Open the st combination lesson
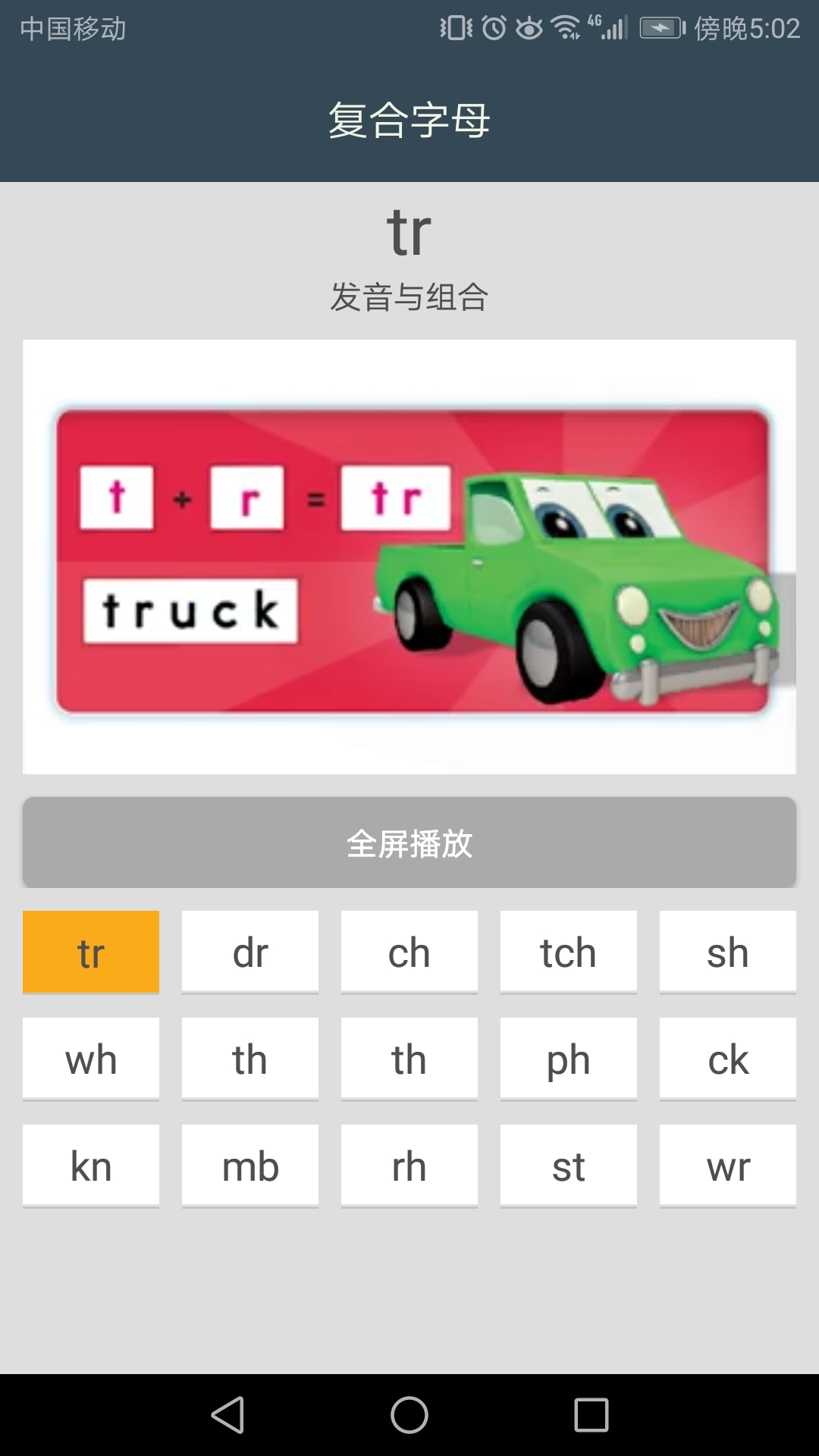Viewport: 819px width, 1456px height. 569,1166
